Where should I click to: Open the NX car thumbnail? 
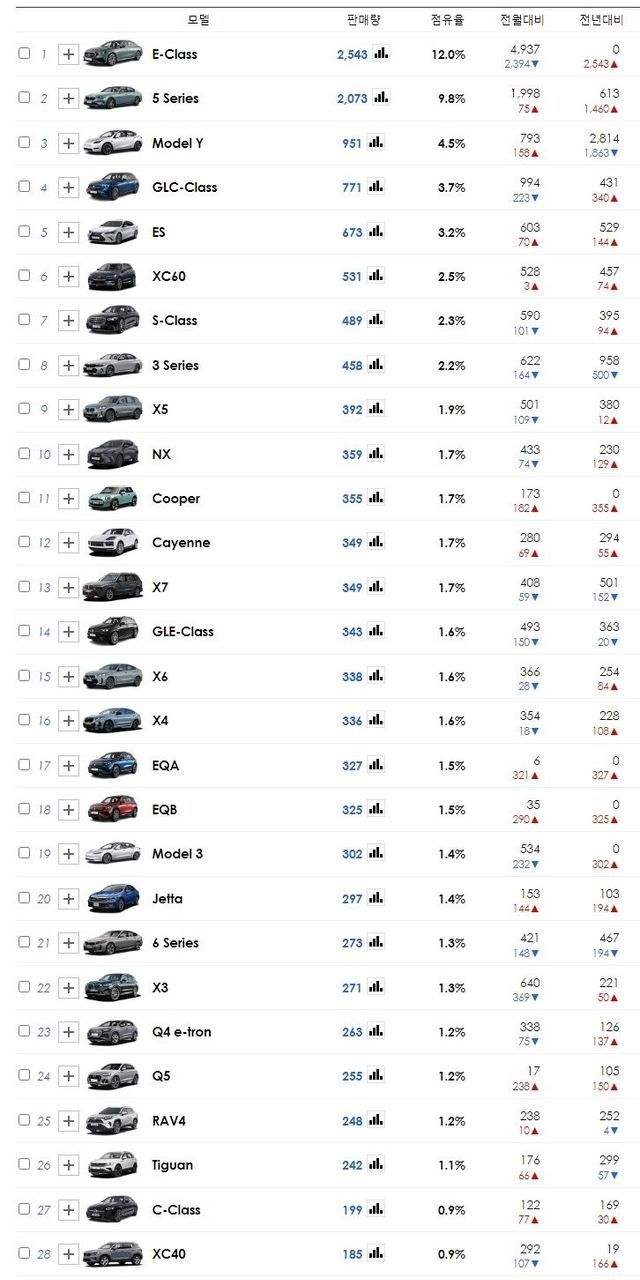pos(112,454)
